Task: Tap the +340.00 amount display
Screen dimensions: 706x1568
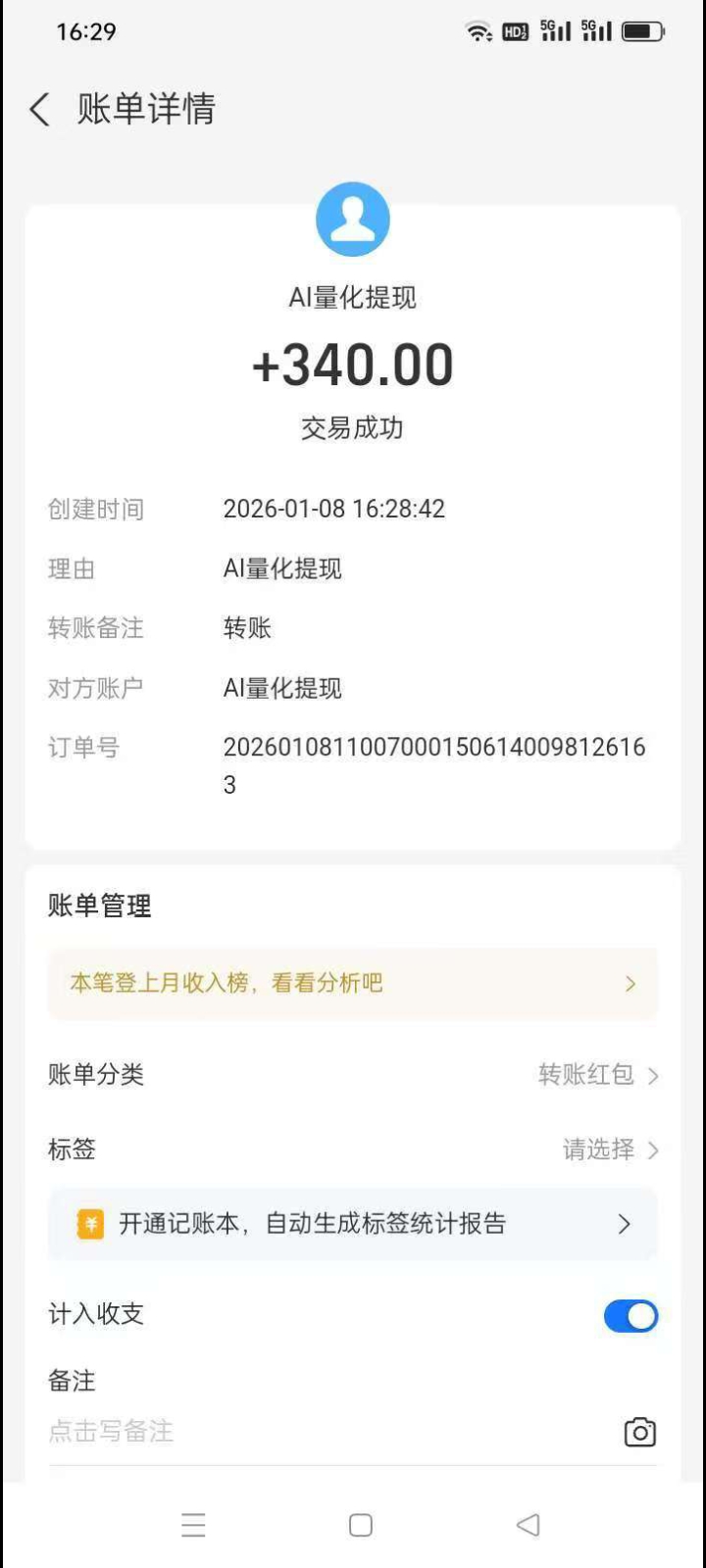Action: click(352, 364)
